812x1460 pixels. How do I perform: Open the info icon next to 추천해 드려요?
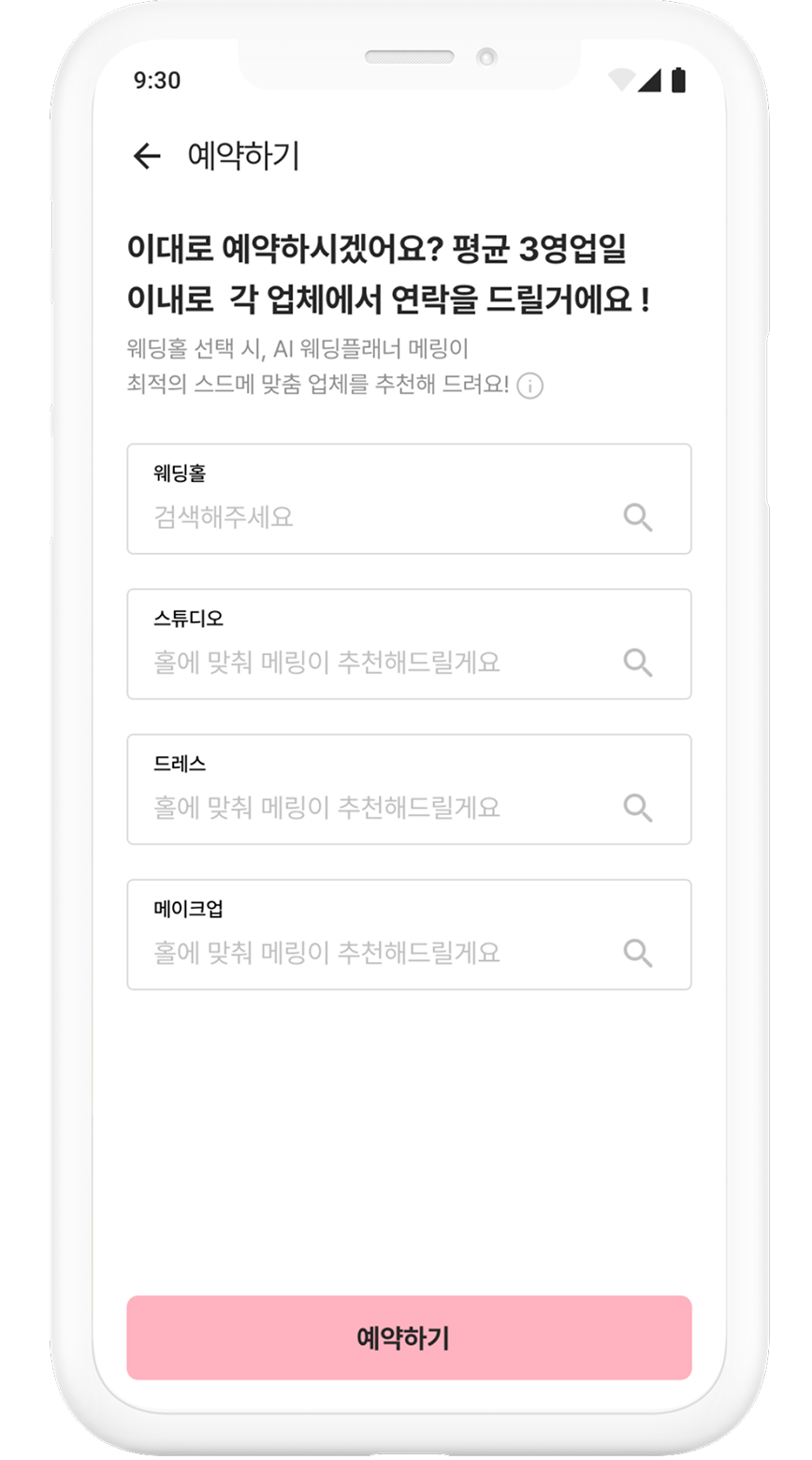(529, 386)
